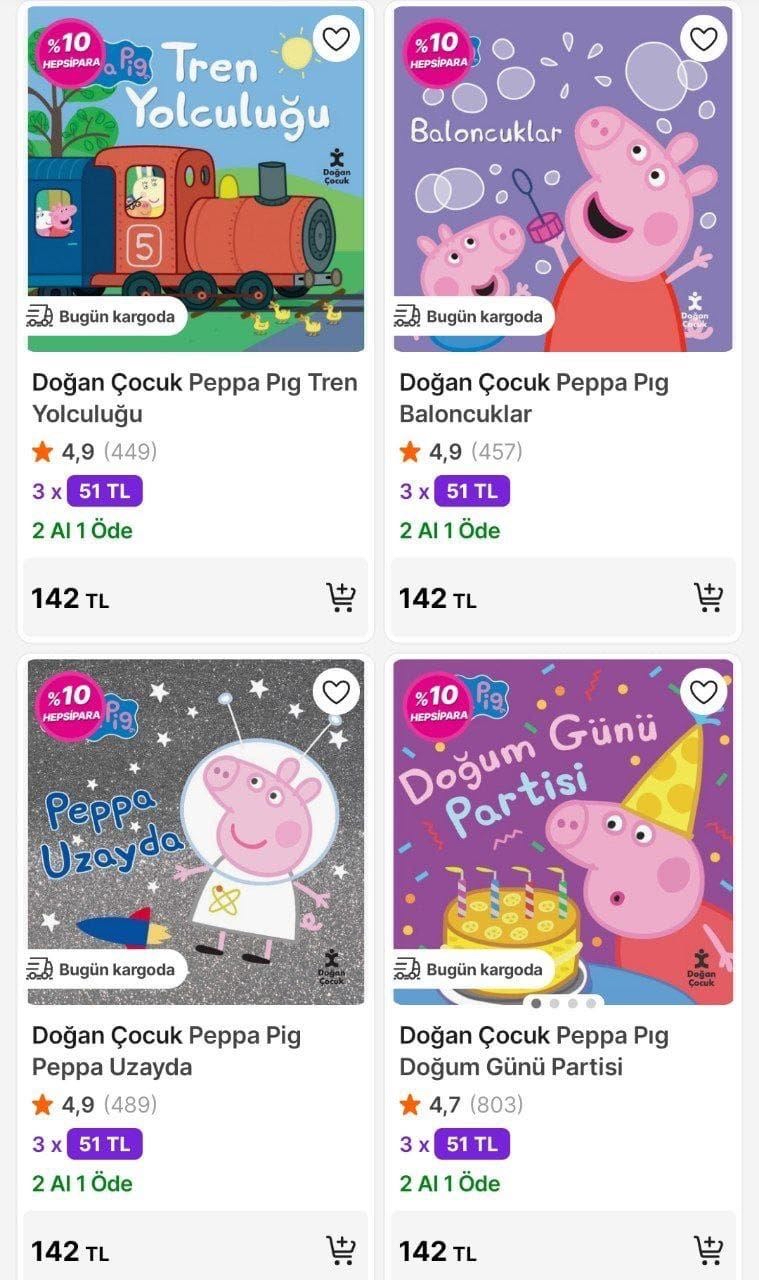The width and height of the screenshot is (759, 1280).
Task: Add Doğum Günü Partisi to cart
Action: click(x=708, y=1250)
